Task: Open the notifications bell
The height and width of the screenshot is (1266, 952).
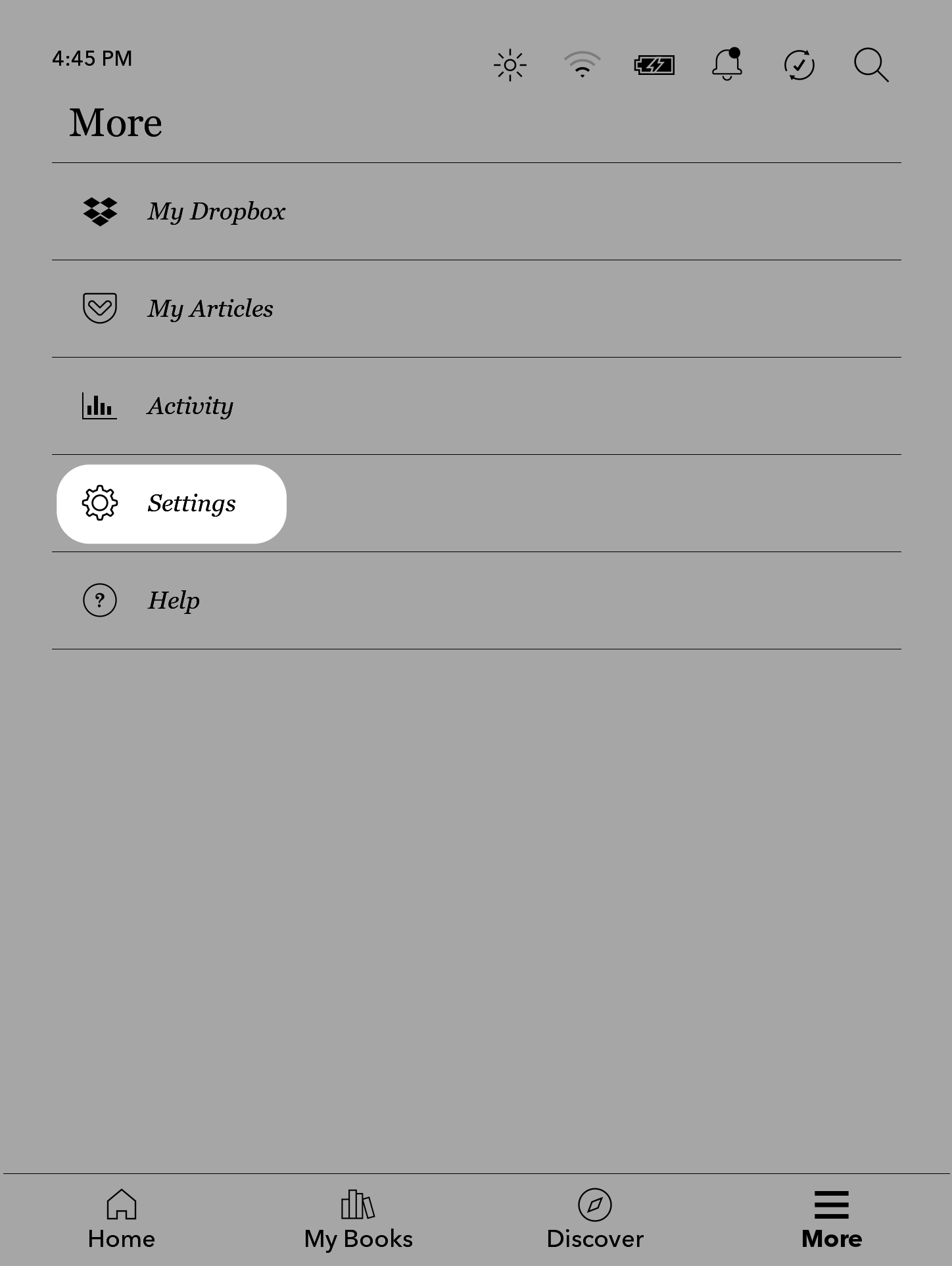Action: coord(726,65)
